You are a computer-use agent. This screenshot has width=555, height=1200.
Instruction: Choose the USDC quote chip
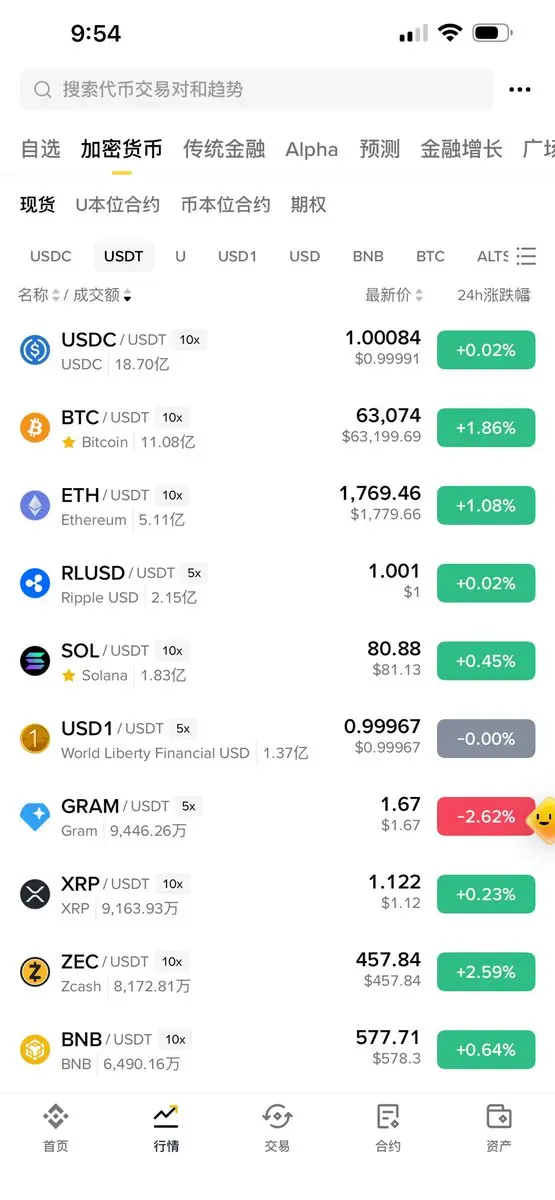point(51,256)
